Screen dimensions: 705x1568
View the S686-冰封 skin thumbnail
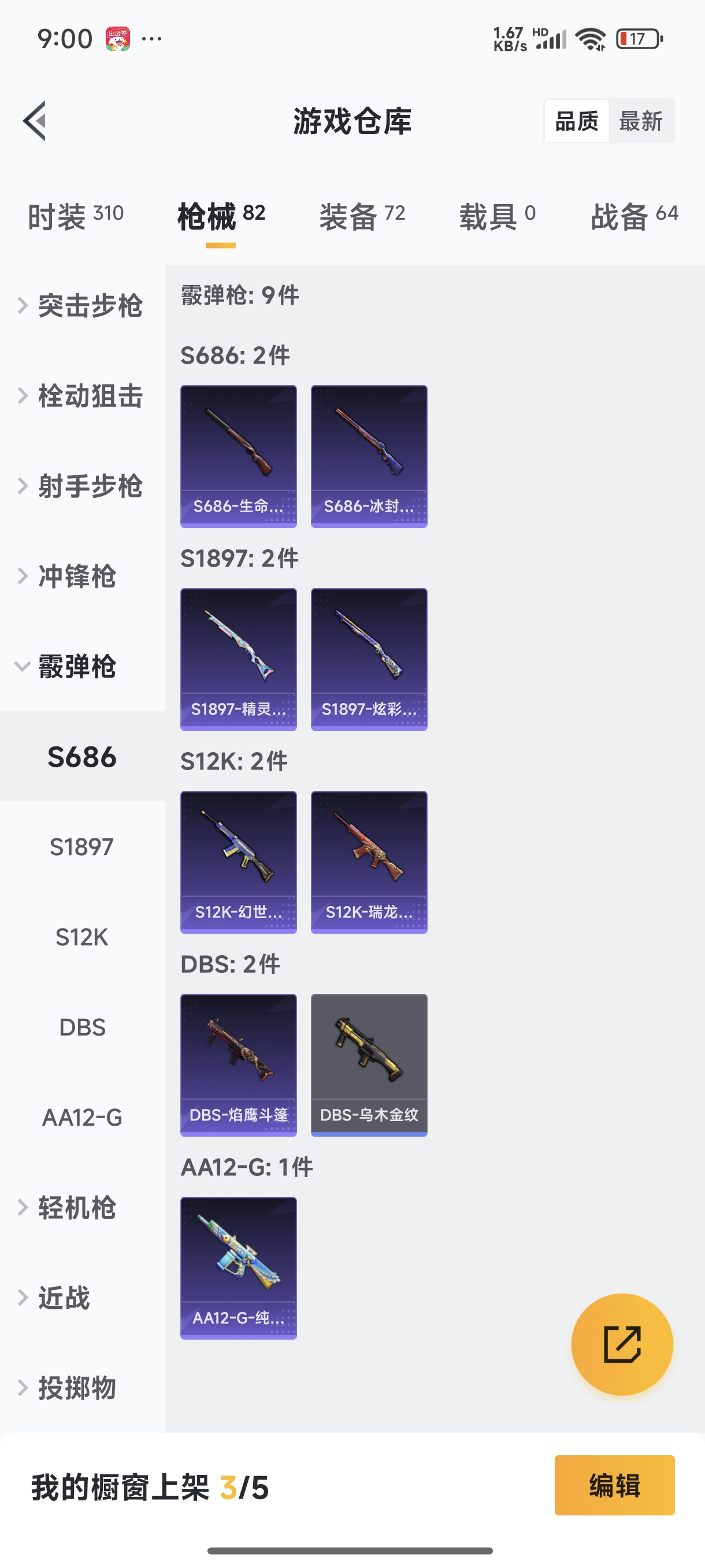click(369, 455)
